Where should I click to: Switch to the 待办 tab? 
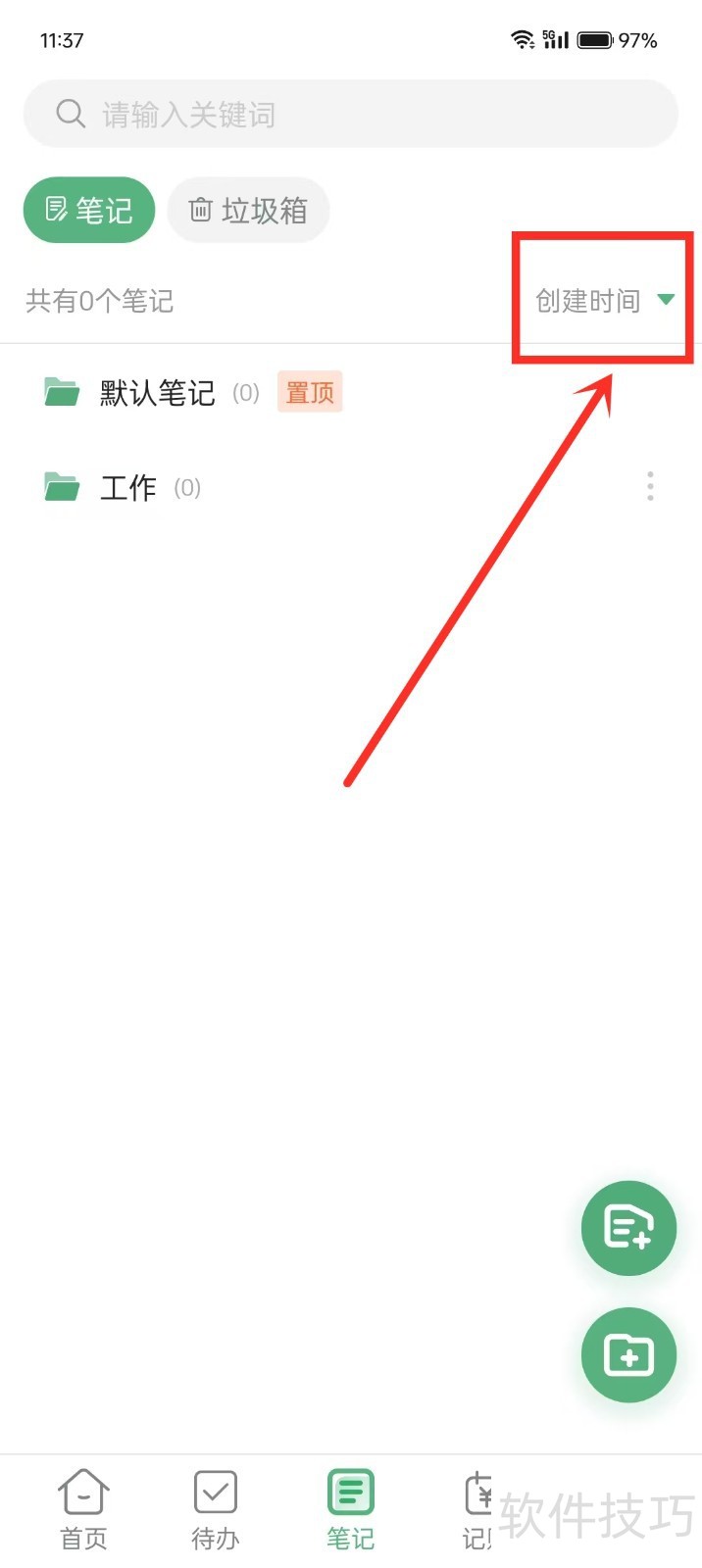coord(216,1509)
